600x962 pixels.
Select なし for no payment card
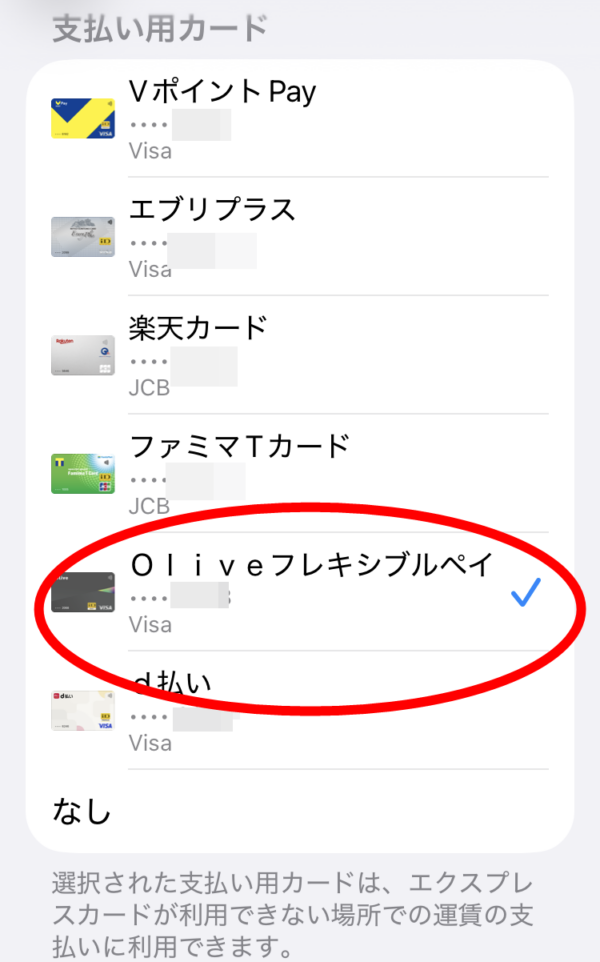(x=300, y=811)
